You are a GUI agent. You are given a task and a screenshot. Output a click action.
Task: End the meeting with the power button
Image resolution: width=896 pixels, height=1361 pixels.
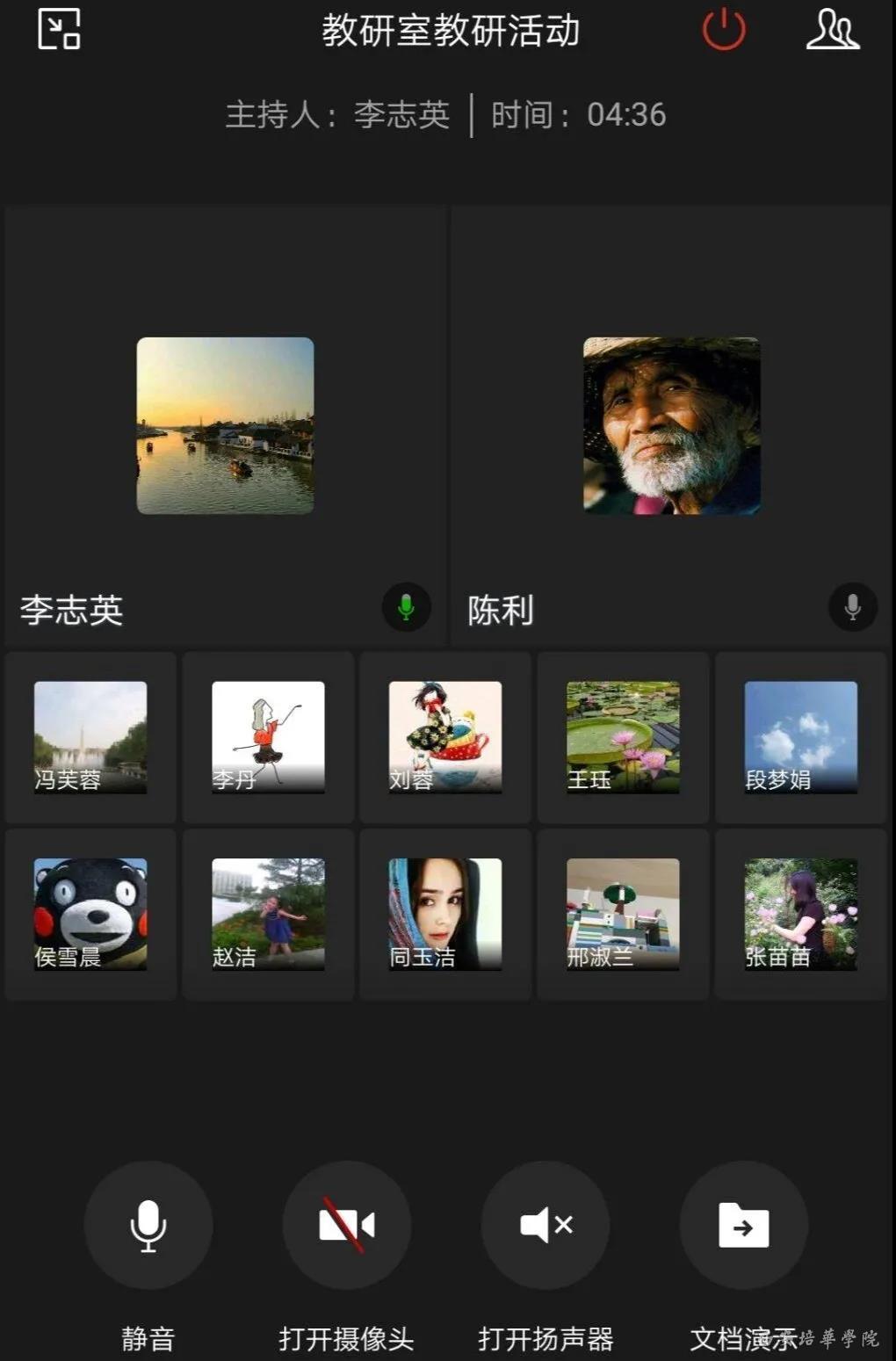point(724,30)
